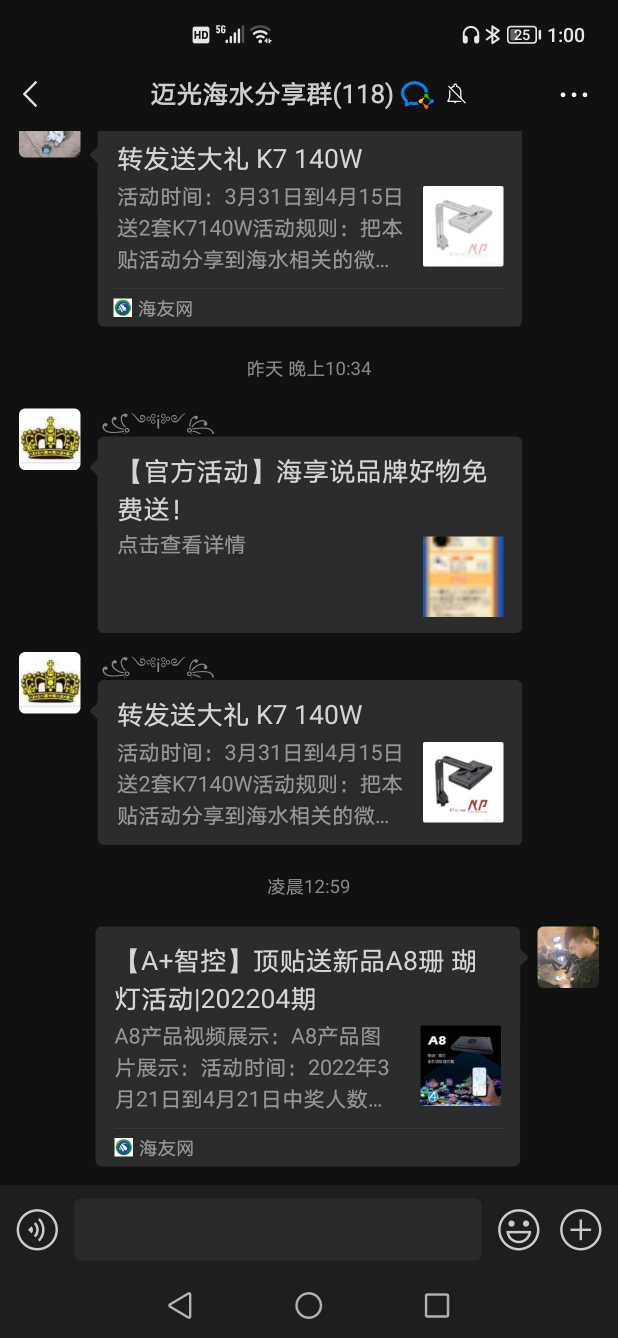The width and height of the screenshot is (618, 1338).
Task: Open the 【A+智控】顶贴送新品A8珊瑚灯活动 card
Action: pos(307,1045)
